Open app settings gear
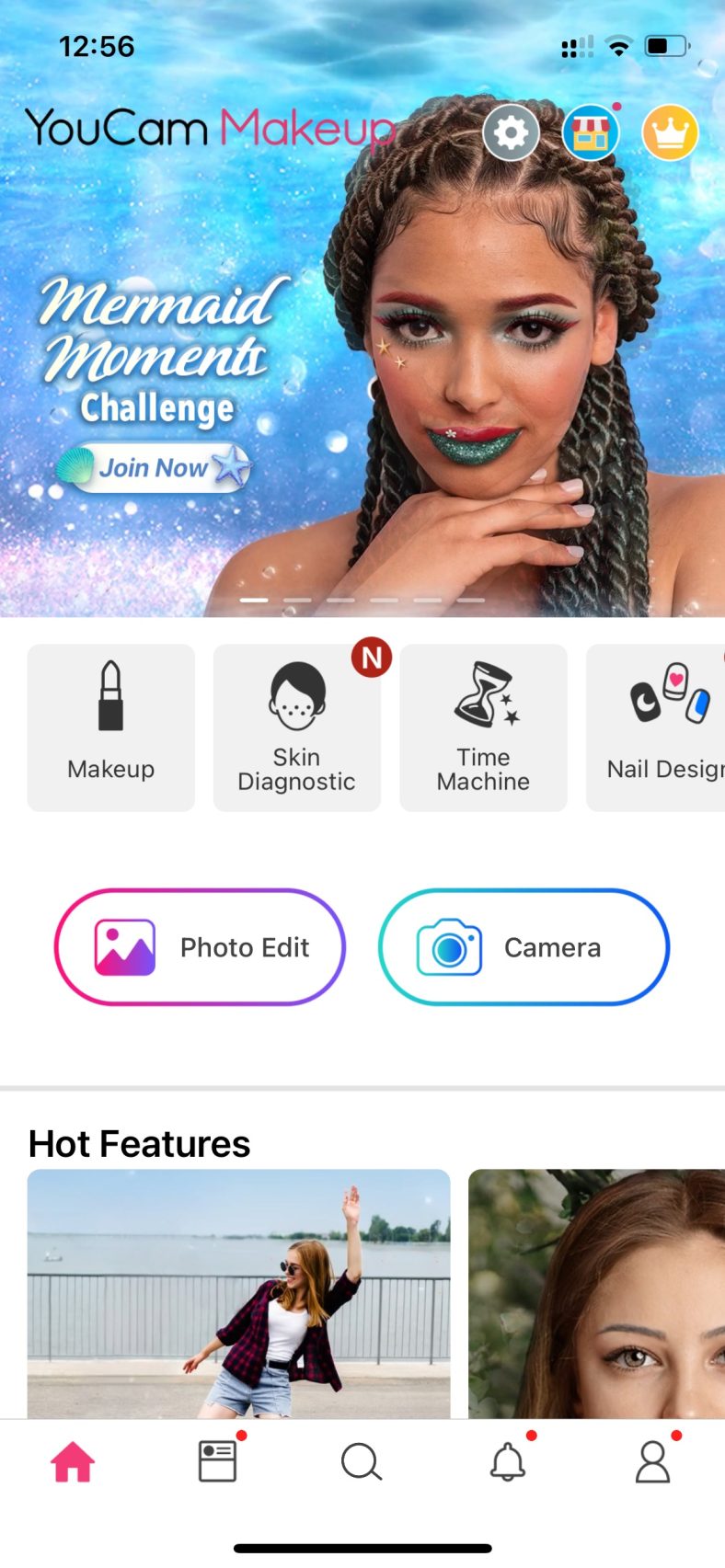The height and width of the screenshot is (1568, 725). (x=511, y=132)
